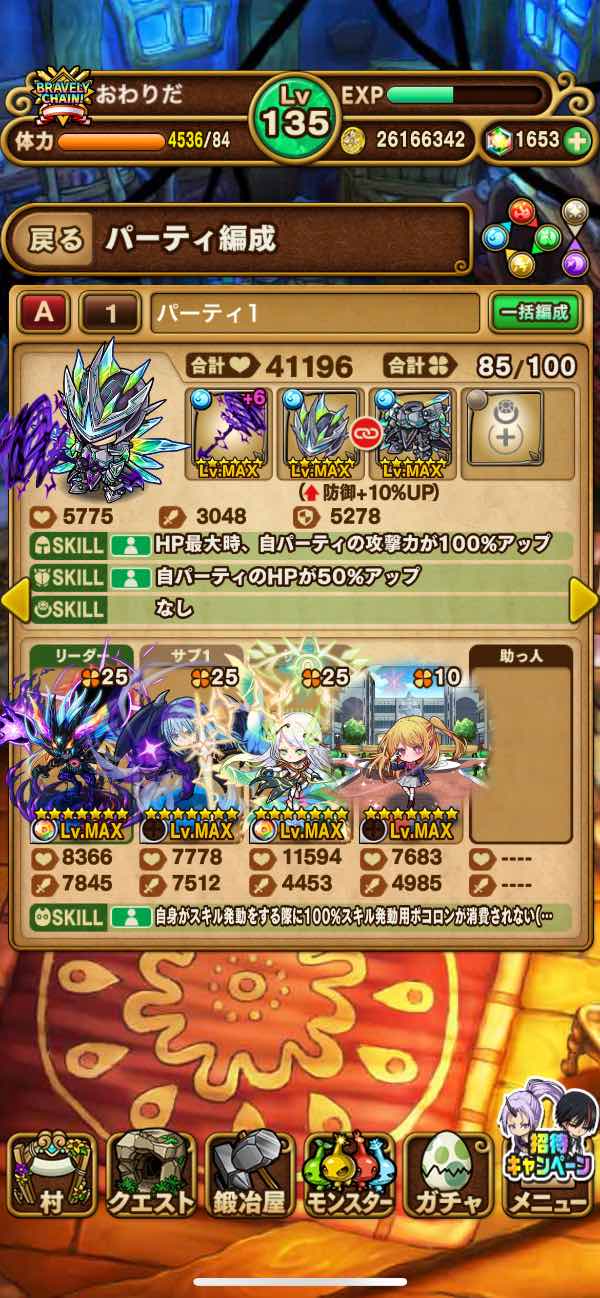Edit the パーティ1 party name field
Screen dimensions: 600x1298
pyautogui.click(x=315, y=313)
